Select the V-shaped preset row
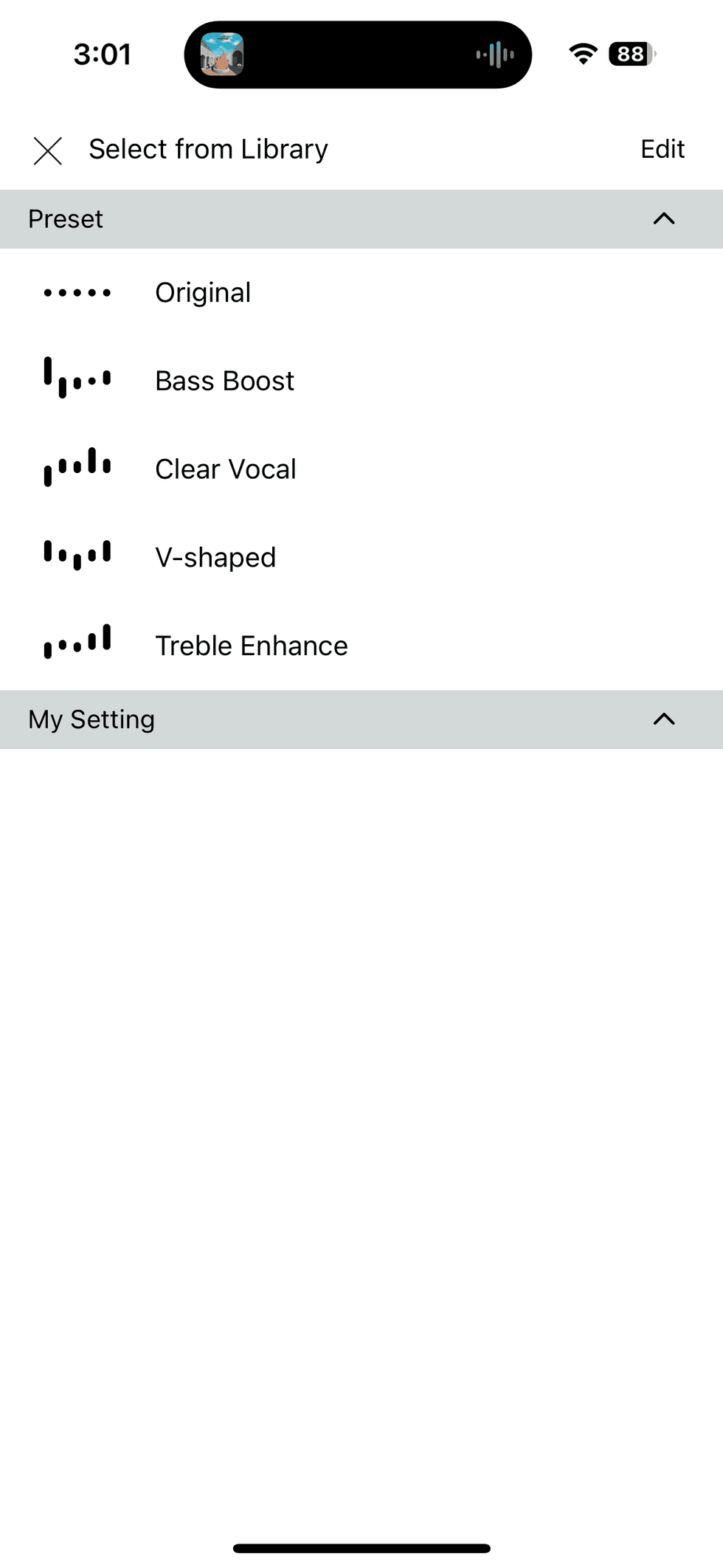The width and height of the screenshot is (723, 1568). [215, 556]
